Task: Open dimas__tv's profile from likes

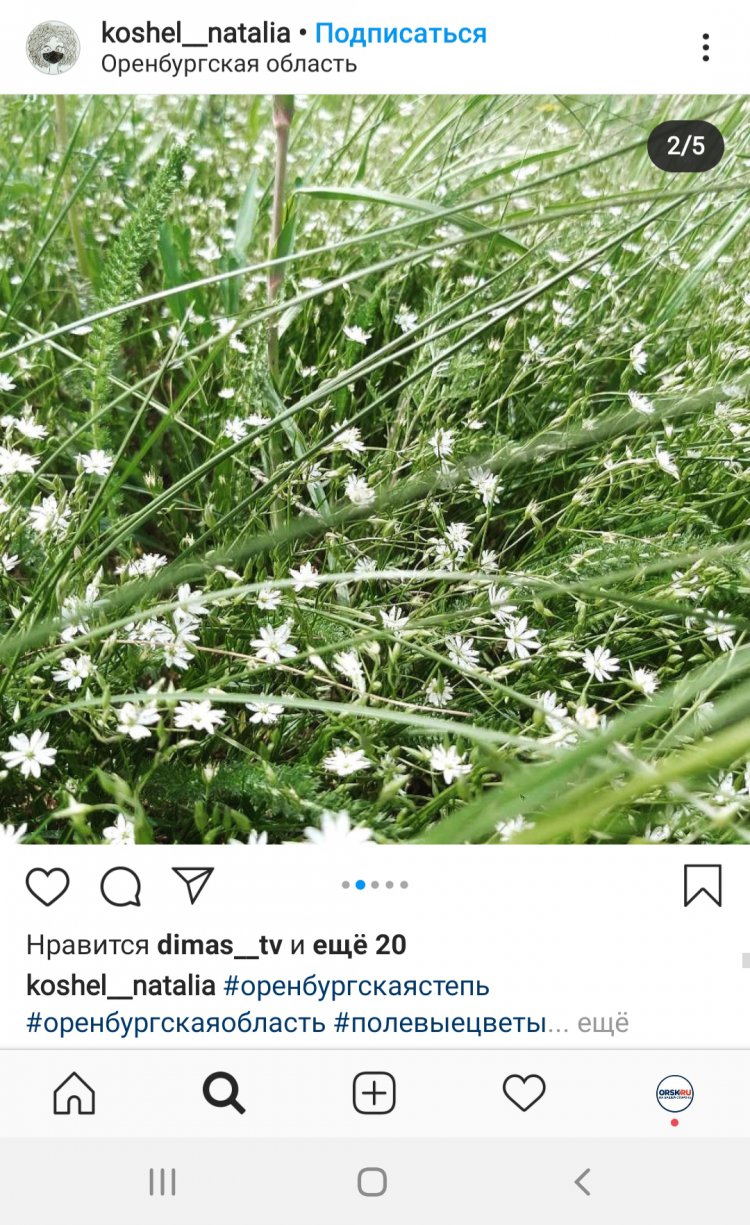Action: tap(220, 945)
